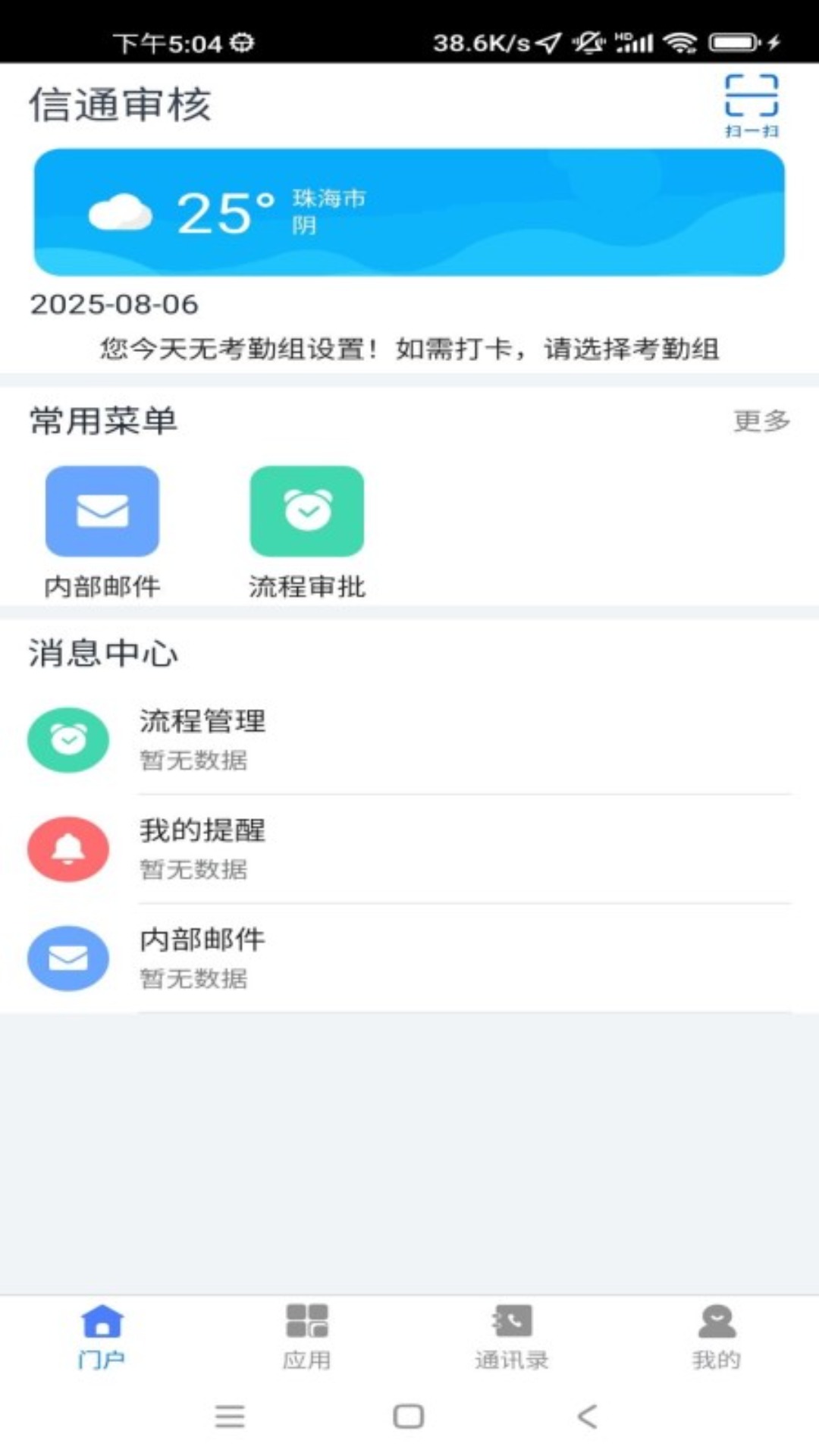The height and width of the screenshot is (1456, 819).
Task: Open the 内部邮件 row in 消息中心
Action: click(x=409, y=959)
